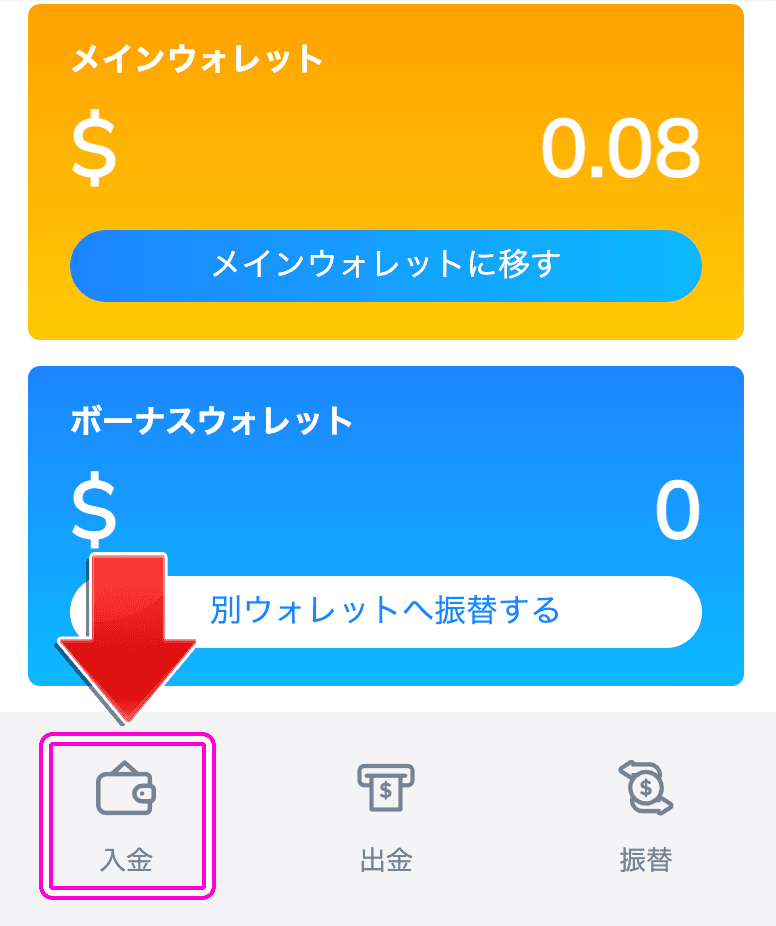Select 別ウォレットへ振替する in the Bonus Wallet
This screenshot has width=776, height=926.
386,611
